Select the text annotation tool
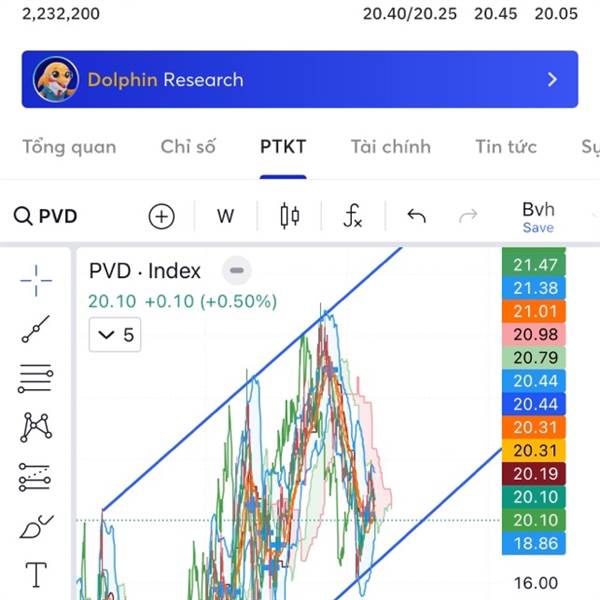The height and width of the screenshot is (600, 600). click(x=36, y=574)
